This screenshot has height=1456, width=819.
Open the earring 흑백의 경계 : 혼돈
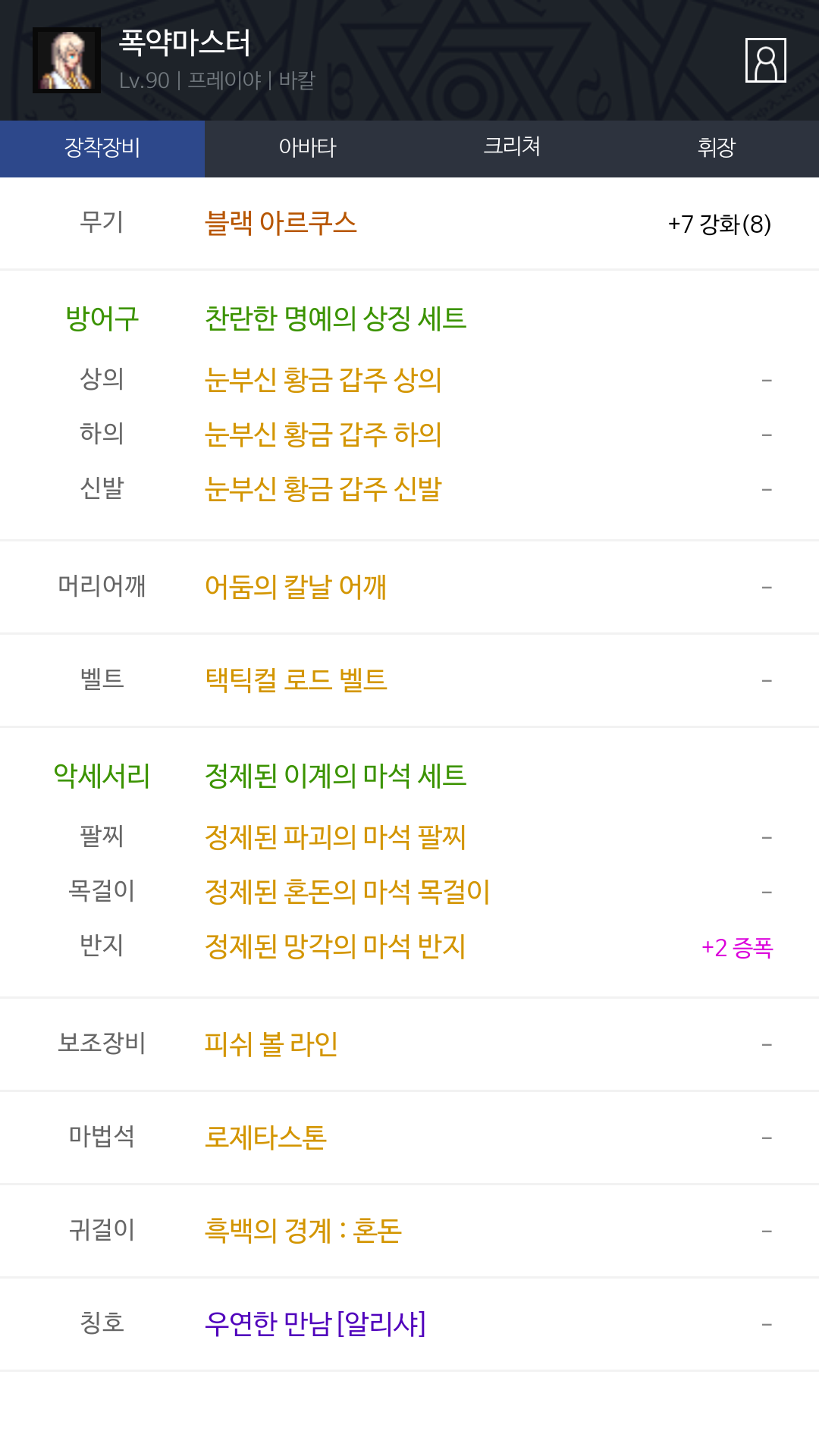[x=303, y=1231]
